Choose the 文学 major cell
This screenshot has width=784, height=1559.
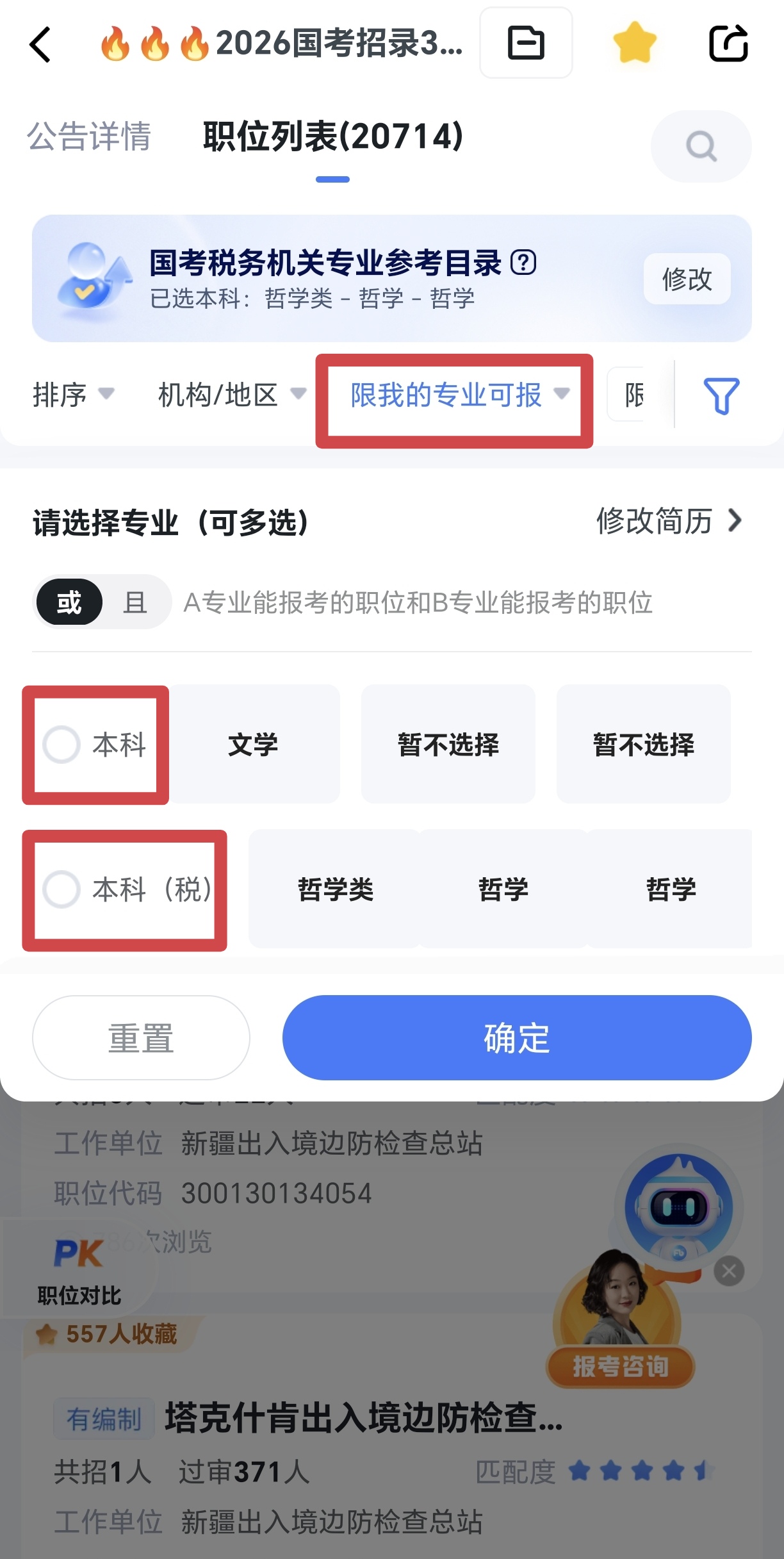point(253,745)
